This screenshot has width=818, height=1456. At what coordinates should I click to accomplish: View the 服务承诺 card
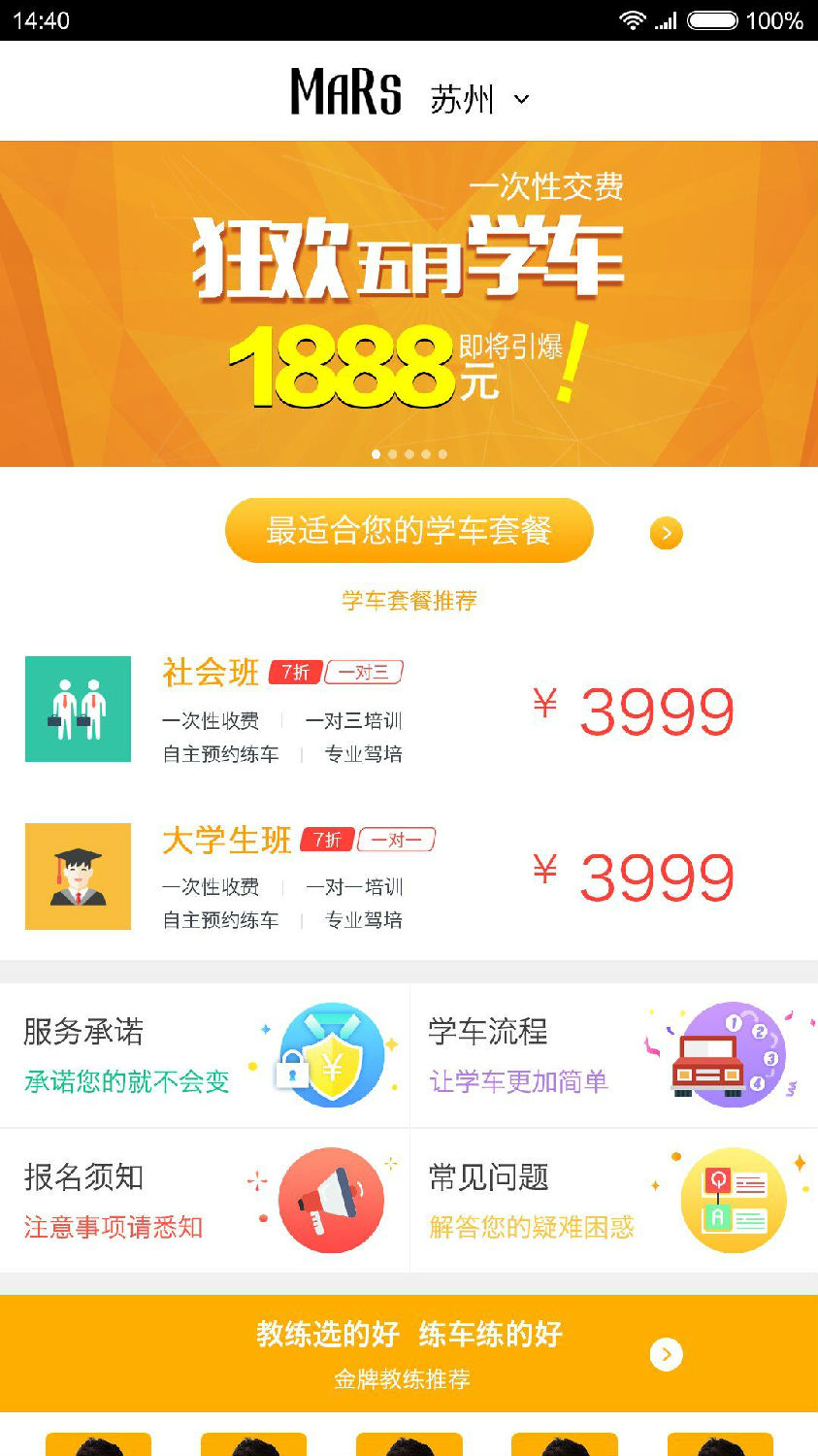[x=205, y=1055]
